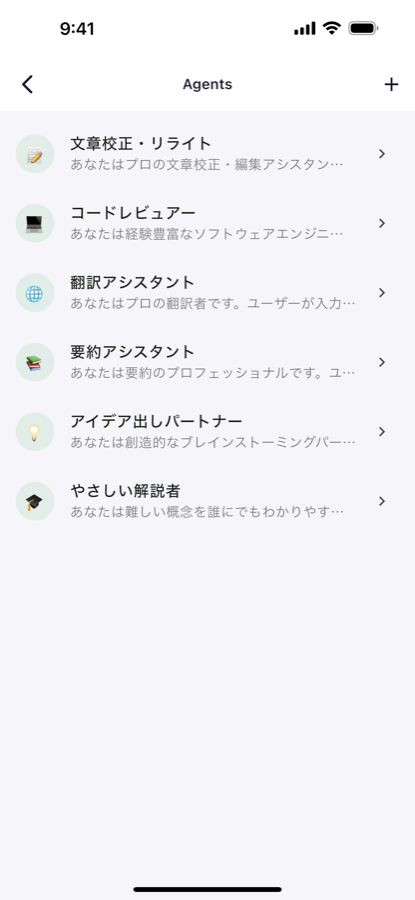415x900 pixels.
Task: Add a new agent with plus icon
Action: (391, 84)
